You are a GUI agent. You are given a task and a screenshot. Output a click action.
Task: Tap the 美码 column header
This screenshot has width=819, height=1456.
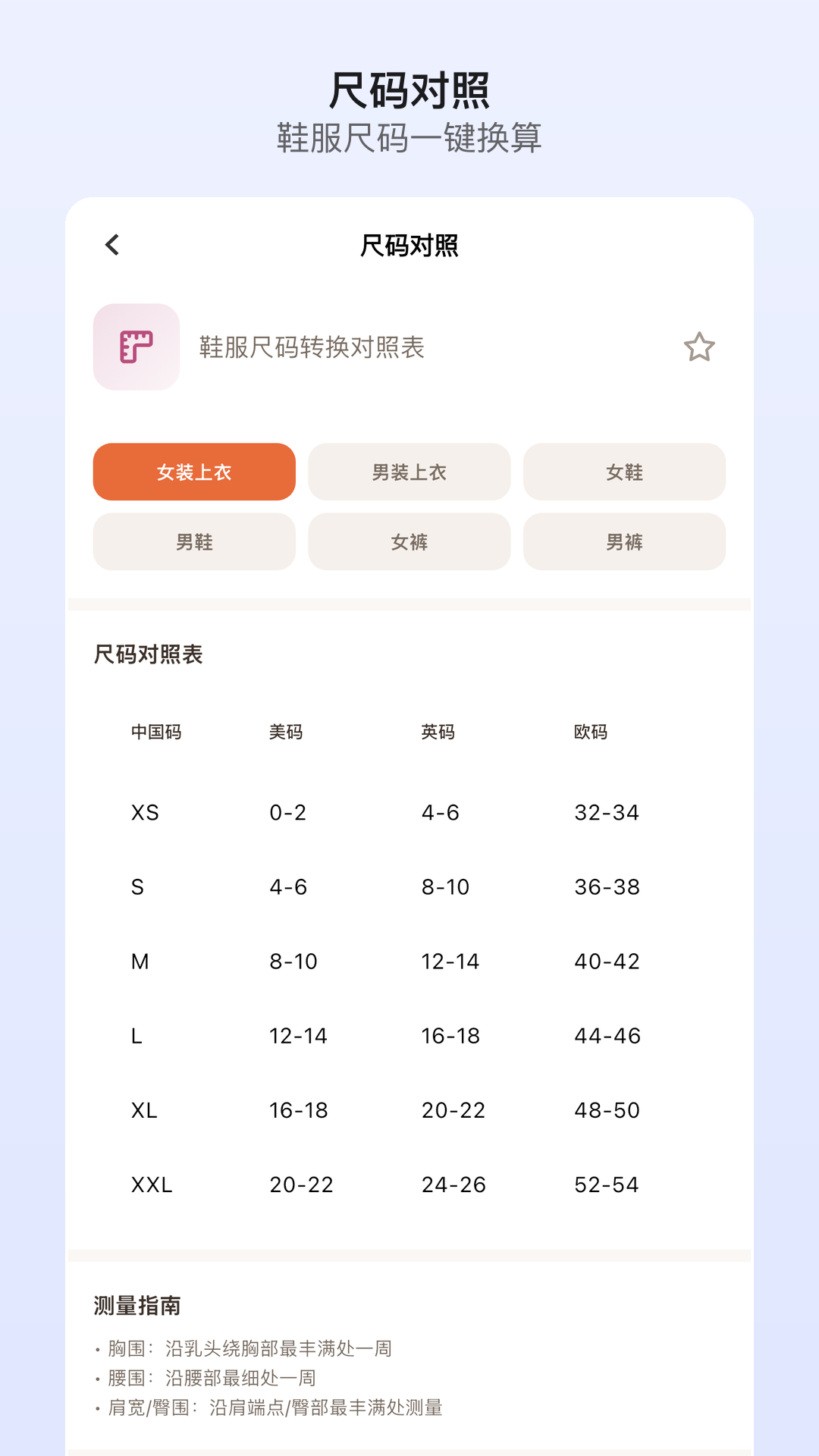284,732
